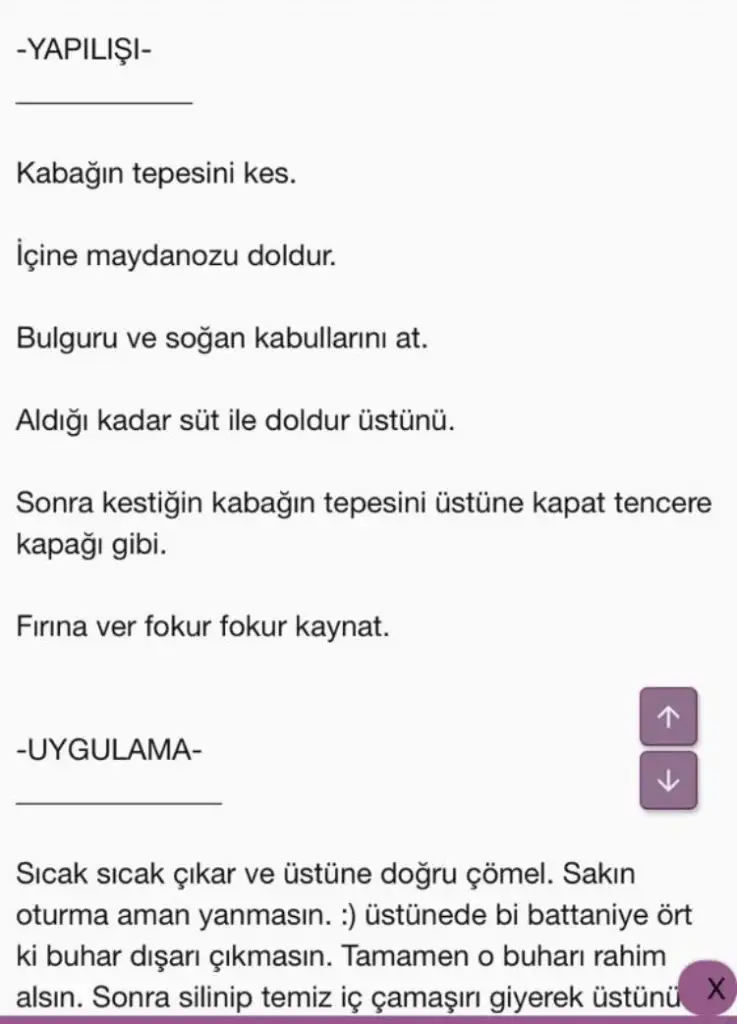Tap the down arrow button
Viewport: 737px width, 1024px height.
tap(668, 780)
